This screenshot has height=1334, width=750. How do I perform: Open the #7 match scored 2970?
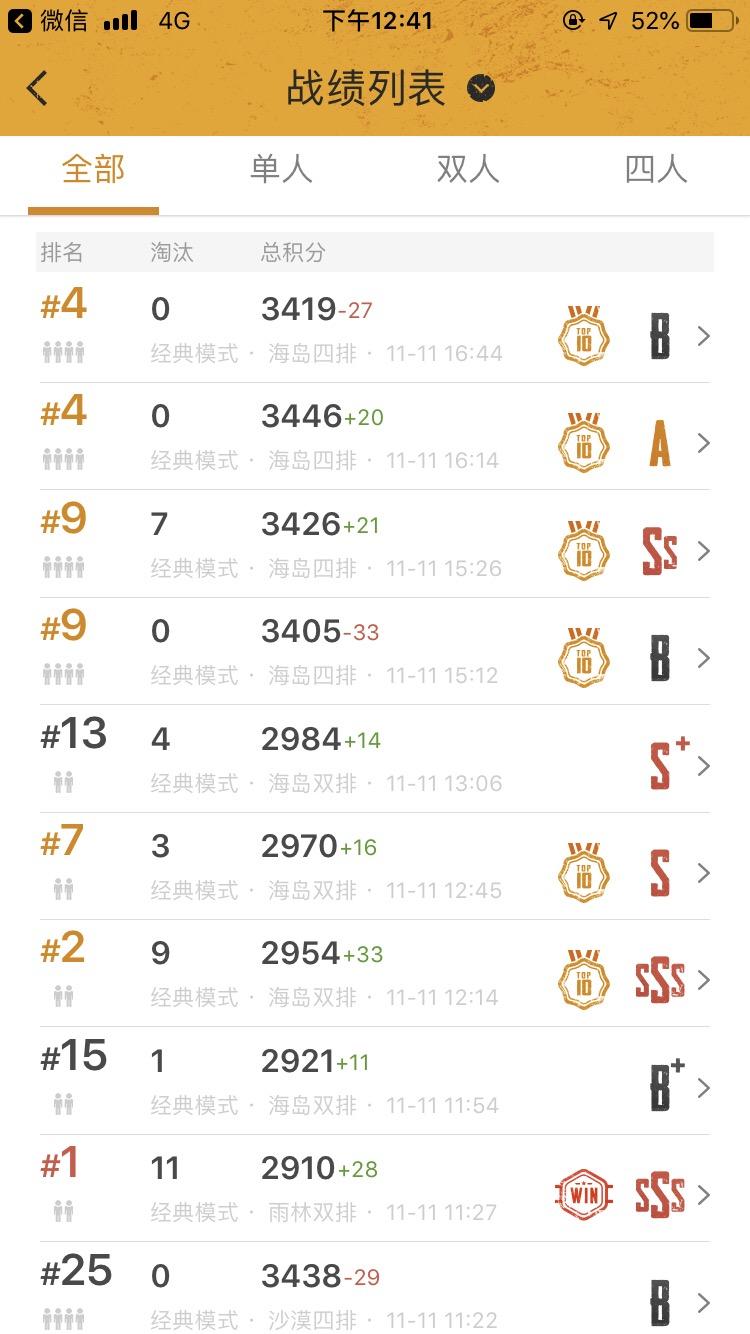375,866
